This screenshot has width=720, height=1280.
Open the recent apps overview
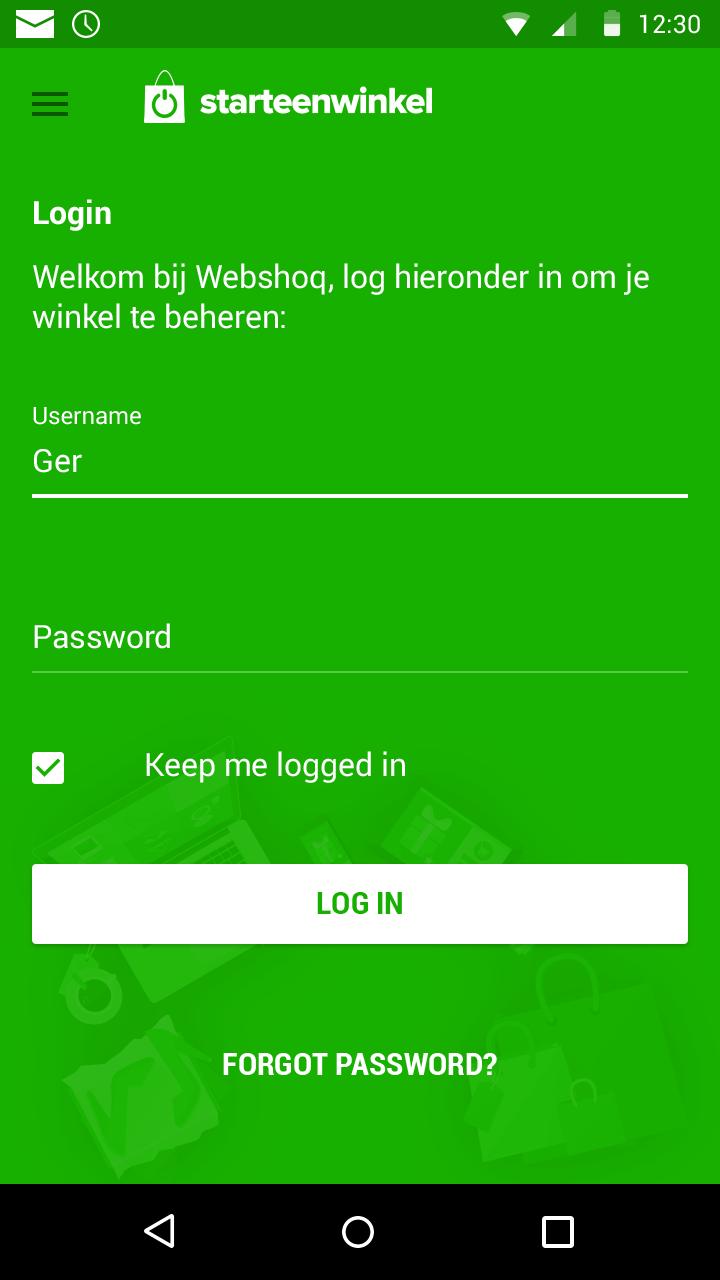tap(557, 1232)
